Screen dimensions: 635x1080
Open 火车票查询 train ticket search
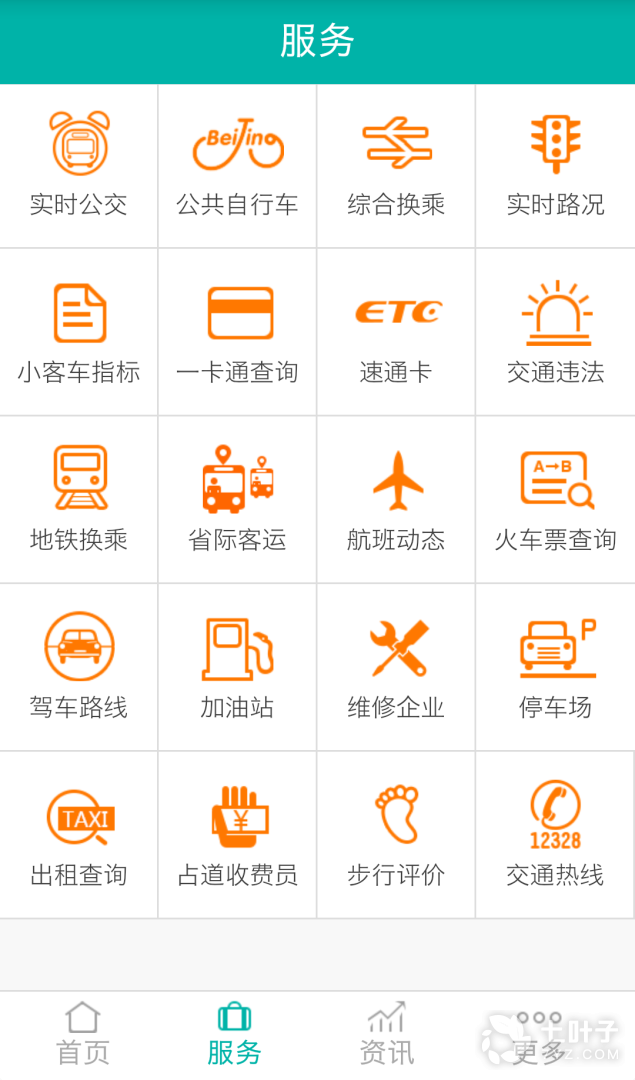click(x=555, y=500)
